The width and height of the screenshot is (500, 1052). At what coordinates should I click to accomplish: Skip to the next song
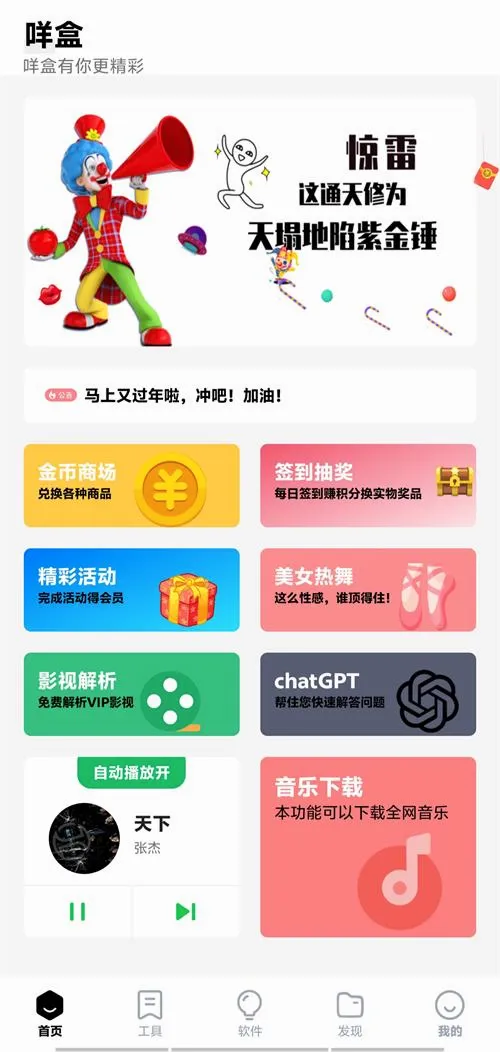click(x=186, y=912)
